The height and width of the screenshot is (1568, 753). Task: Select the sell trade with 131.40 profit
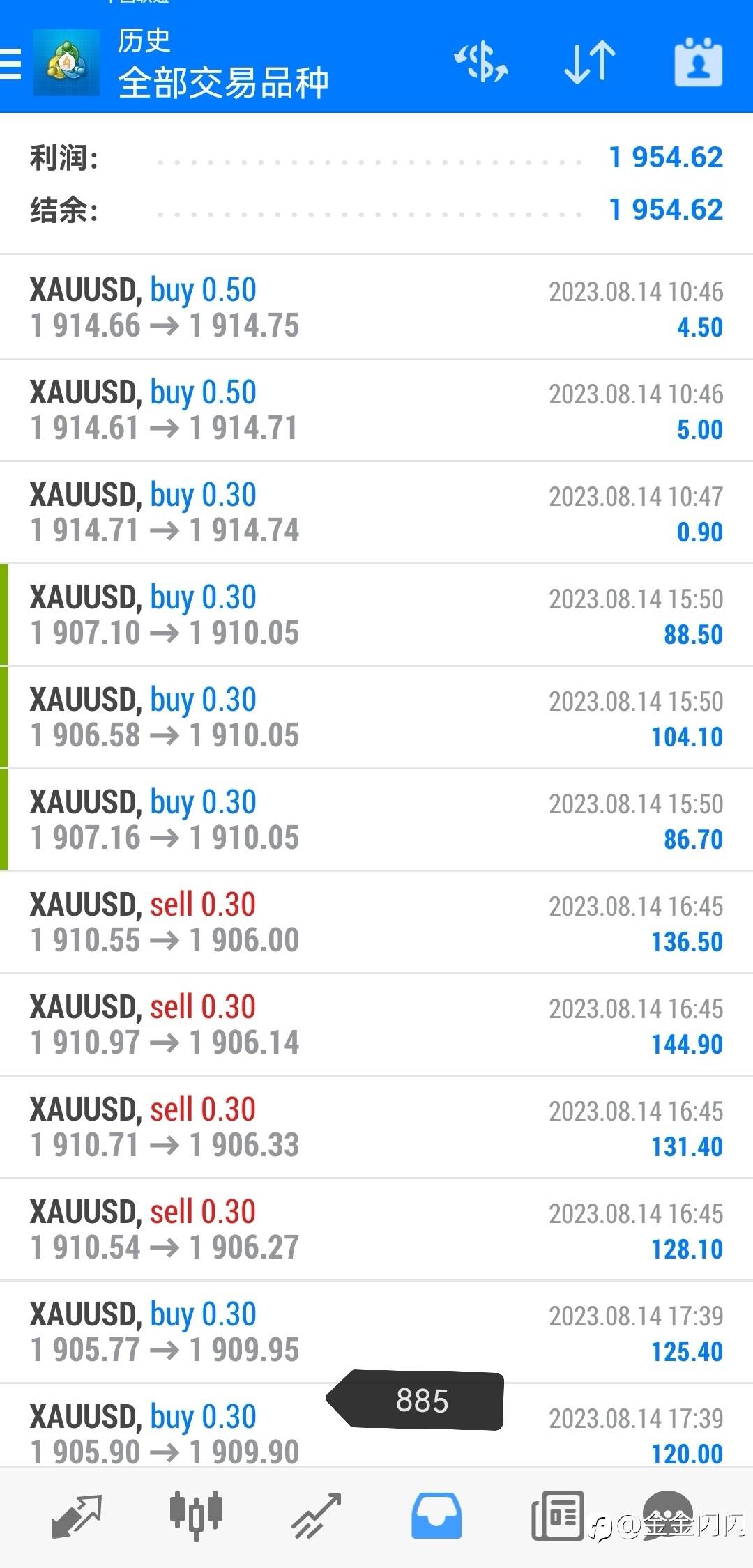(x=376, y=1127)
